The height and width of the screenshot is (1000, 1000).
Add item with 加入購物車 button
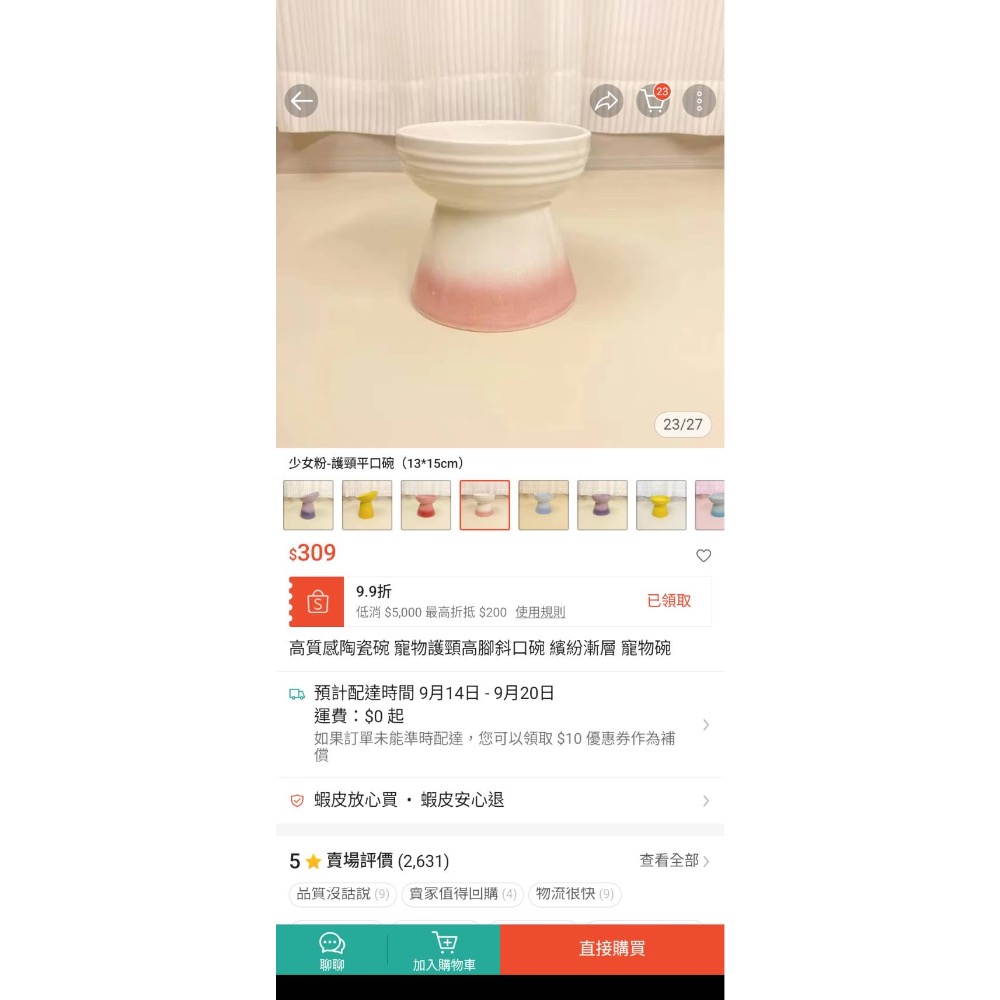(x=444, y=951)
